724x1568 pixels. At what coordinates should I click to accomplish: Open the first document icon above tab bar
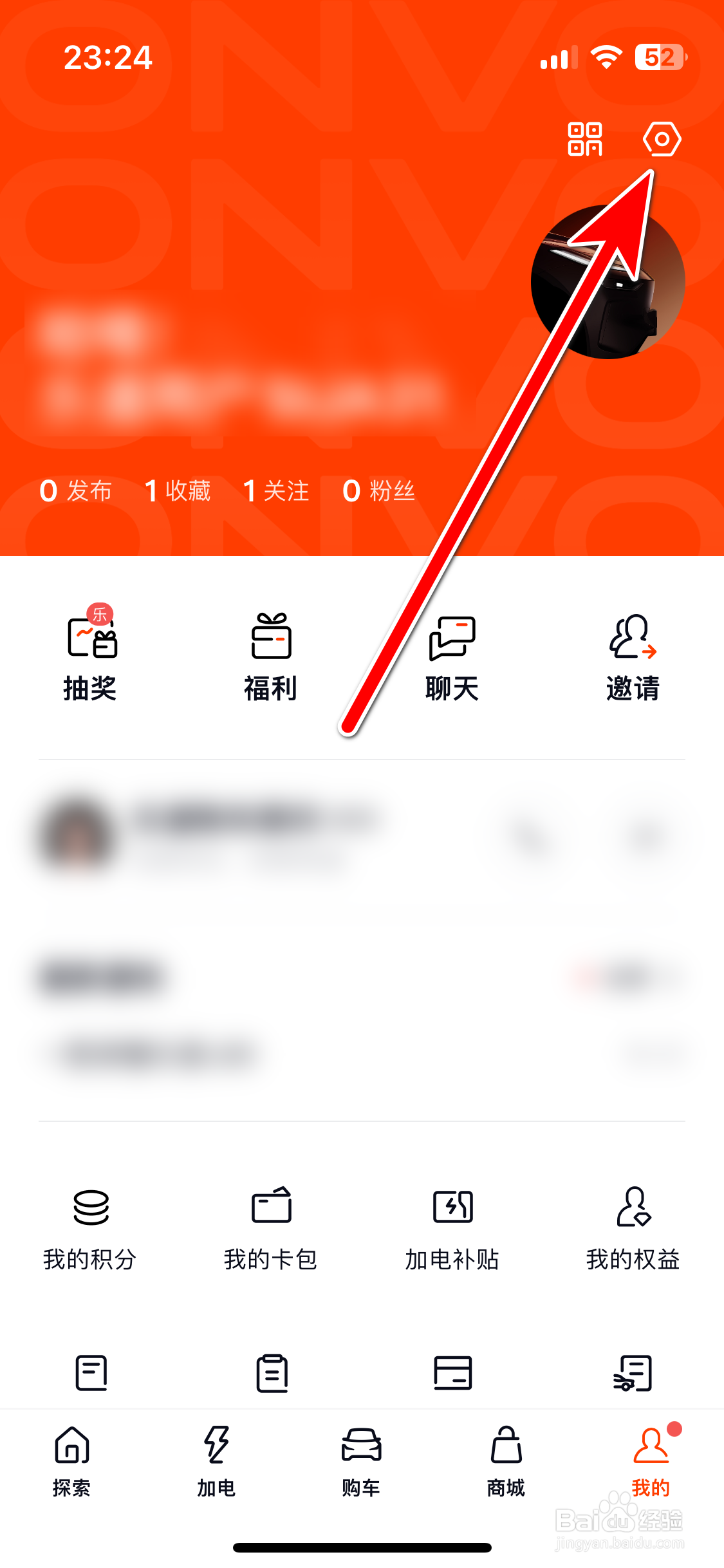pos(90,1374)
